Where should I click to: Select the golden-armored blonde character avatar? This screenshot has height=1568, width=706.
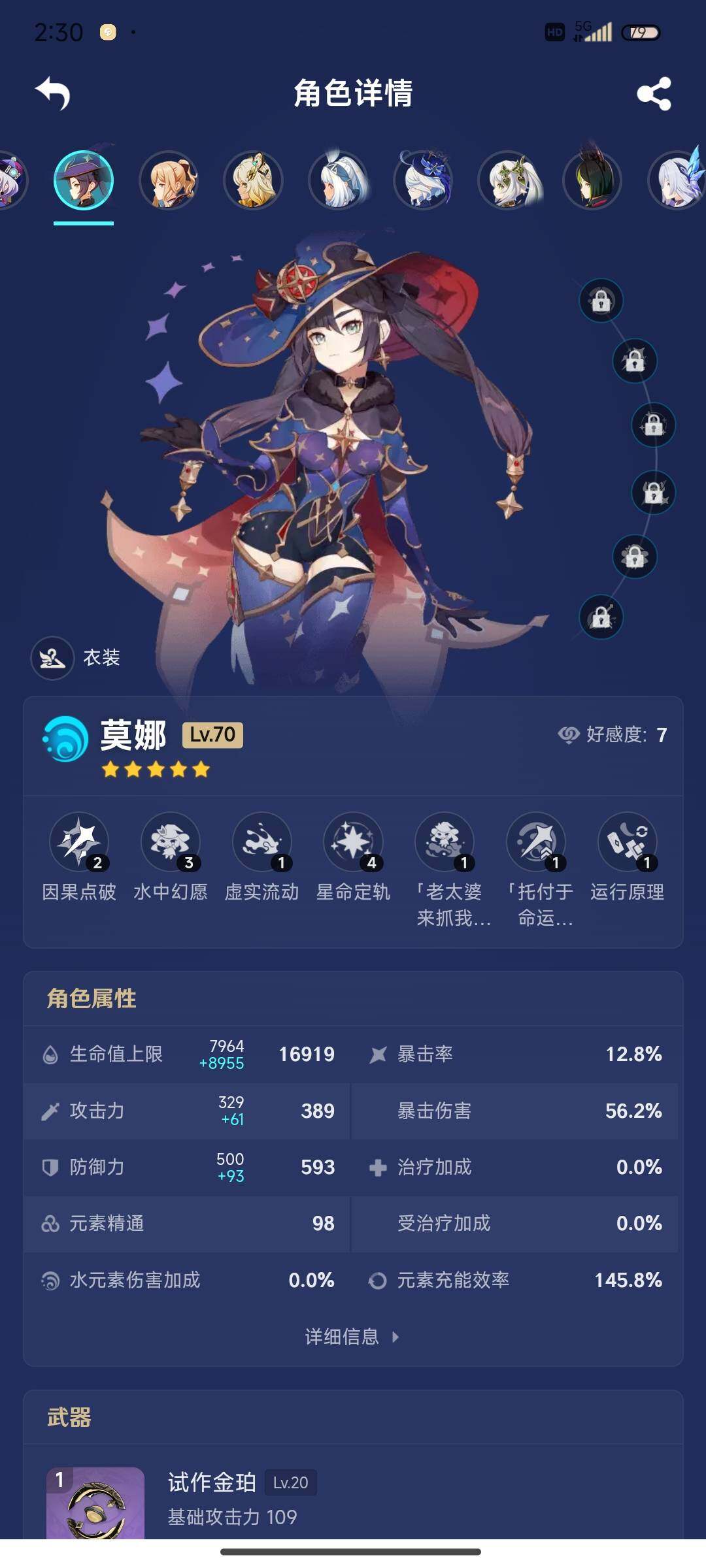click(254, 180)
